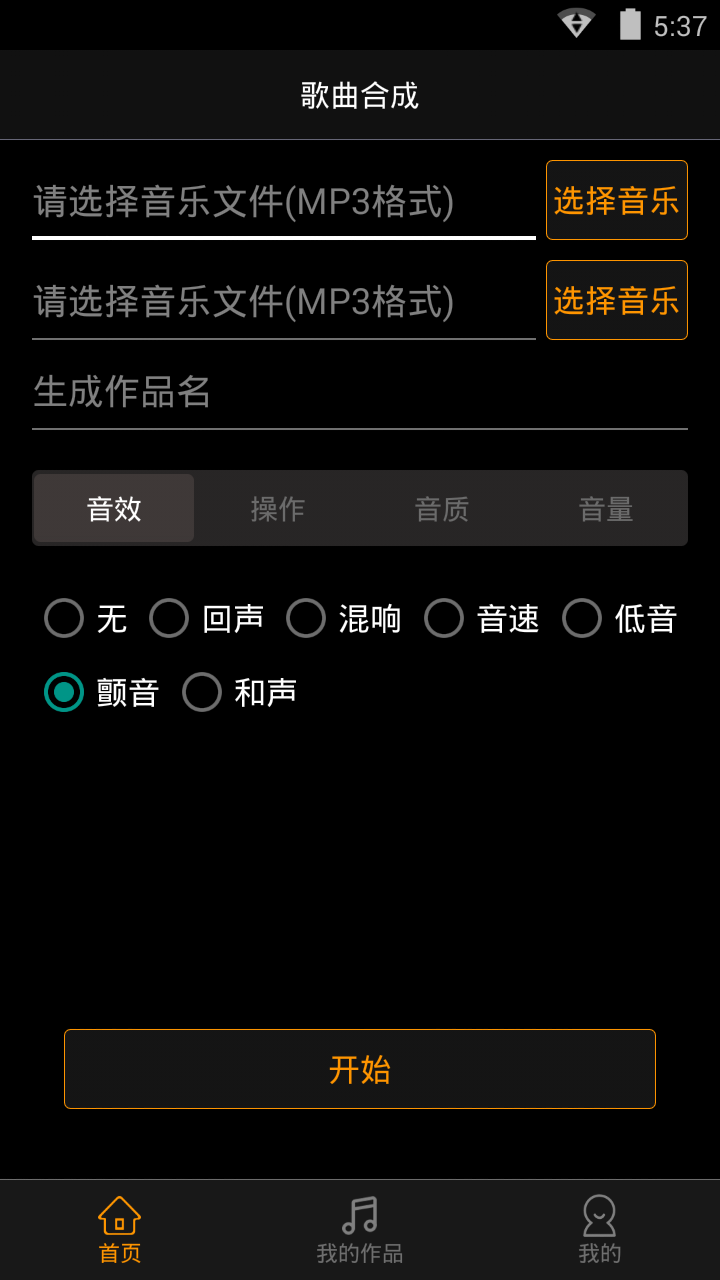The image size is (720, 1280).
Task: Choose the 混响 effect
Action: (x=343, y=618)
